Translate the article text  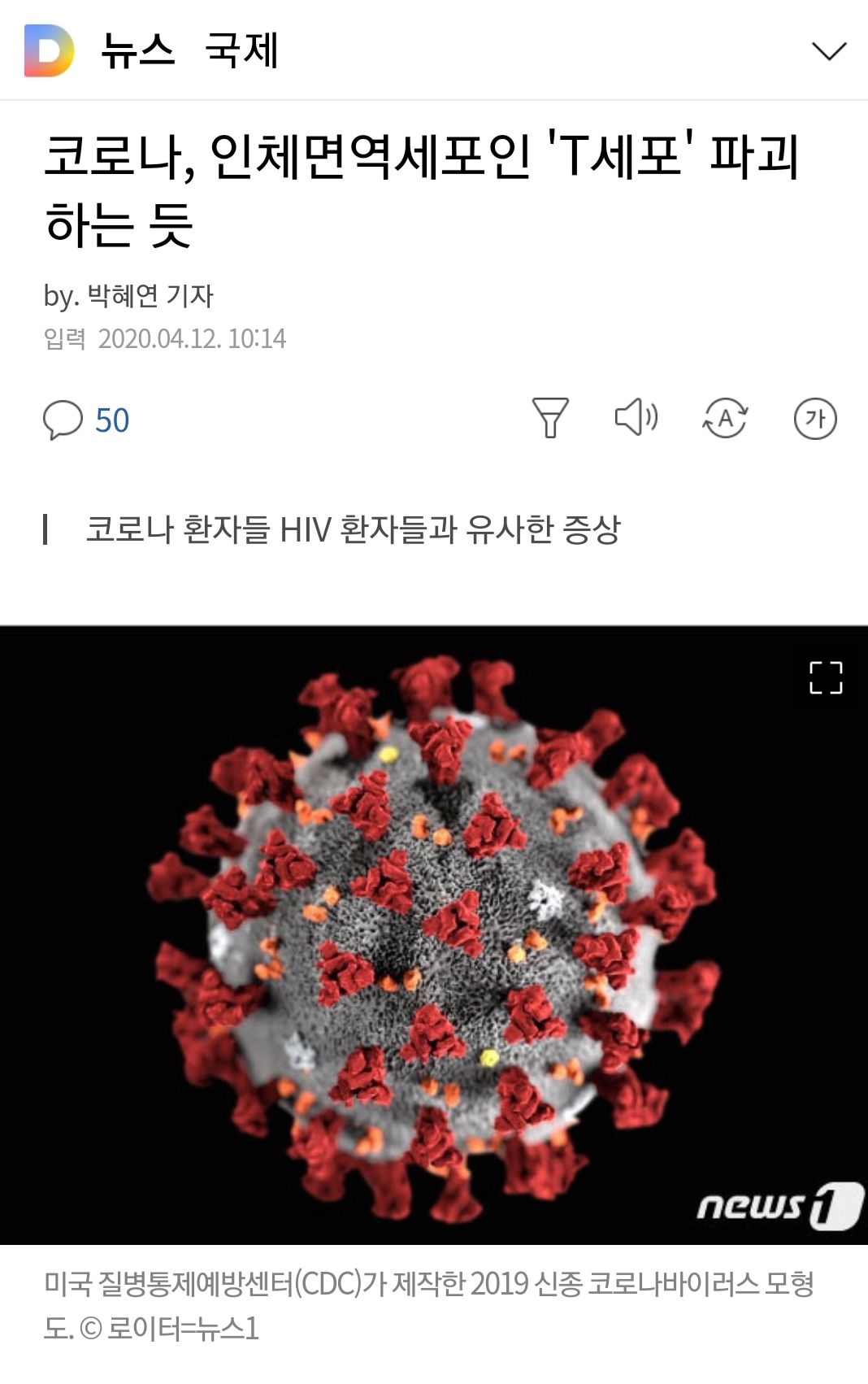725,418
